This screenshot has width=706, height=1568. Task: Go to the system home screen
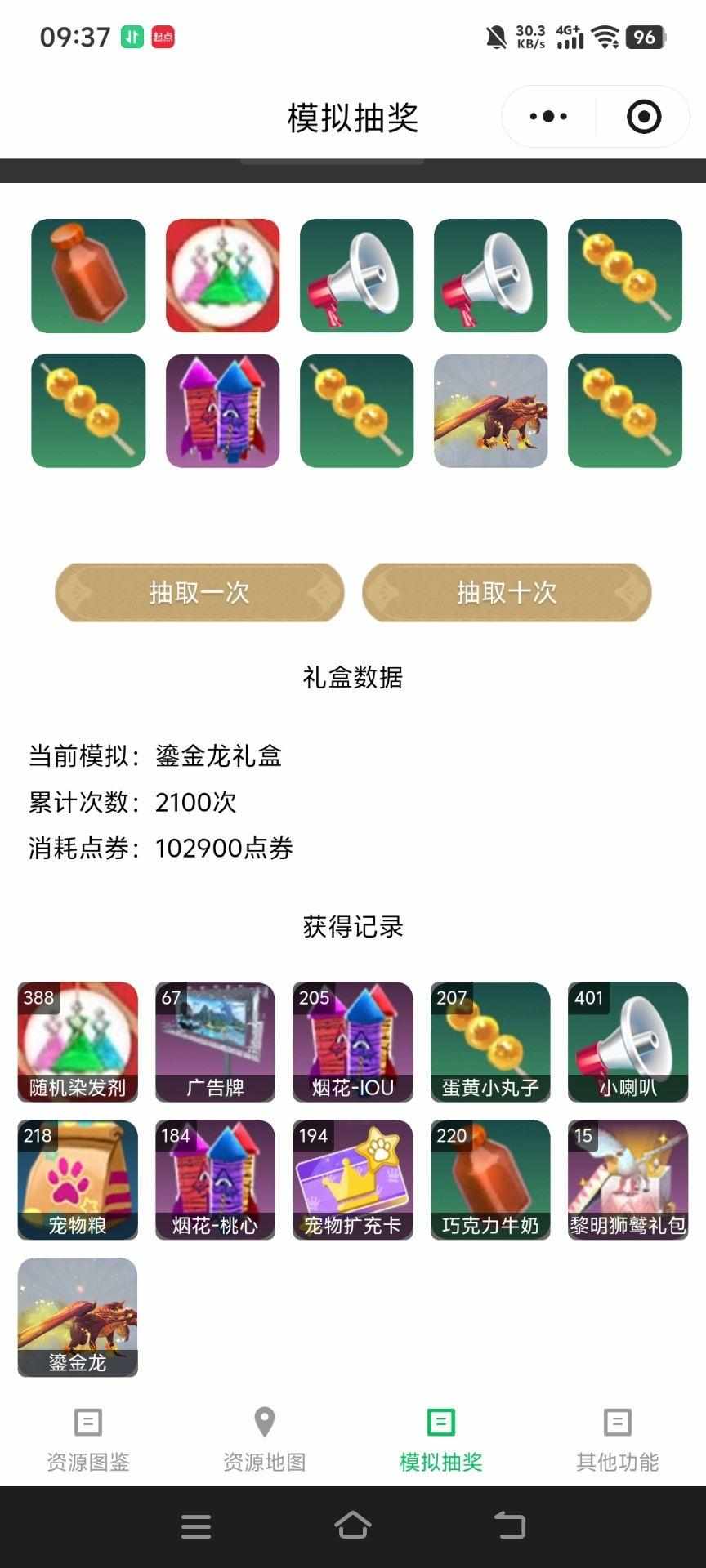[x=353, y=1526]
